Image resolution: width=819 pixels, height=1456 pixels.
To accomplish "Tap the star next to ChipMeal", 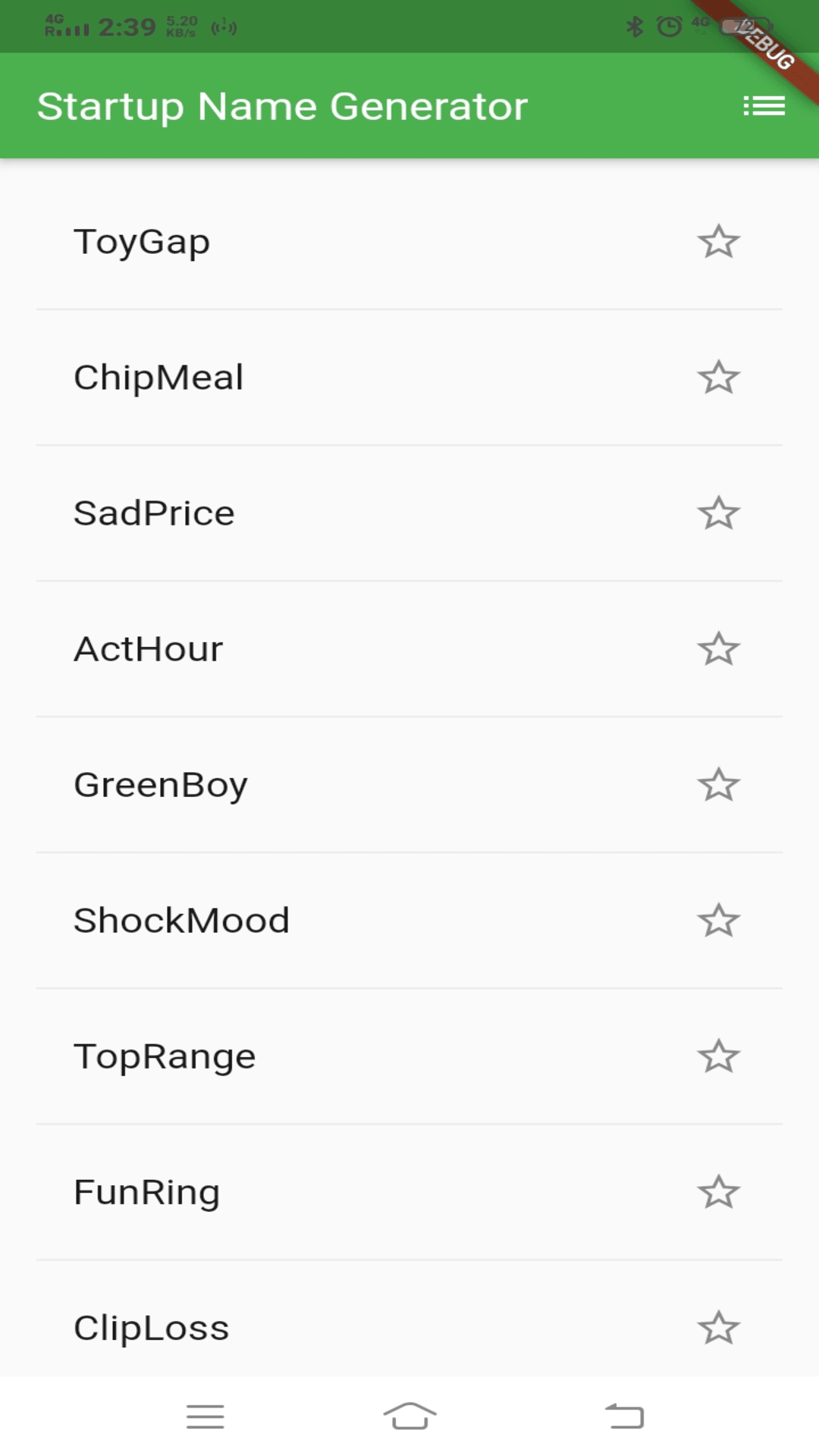I will coord(718,378).
